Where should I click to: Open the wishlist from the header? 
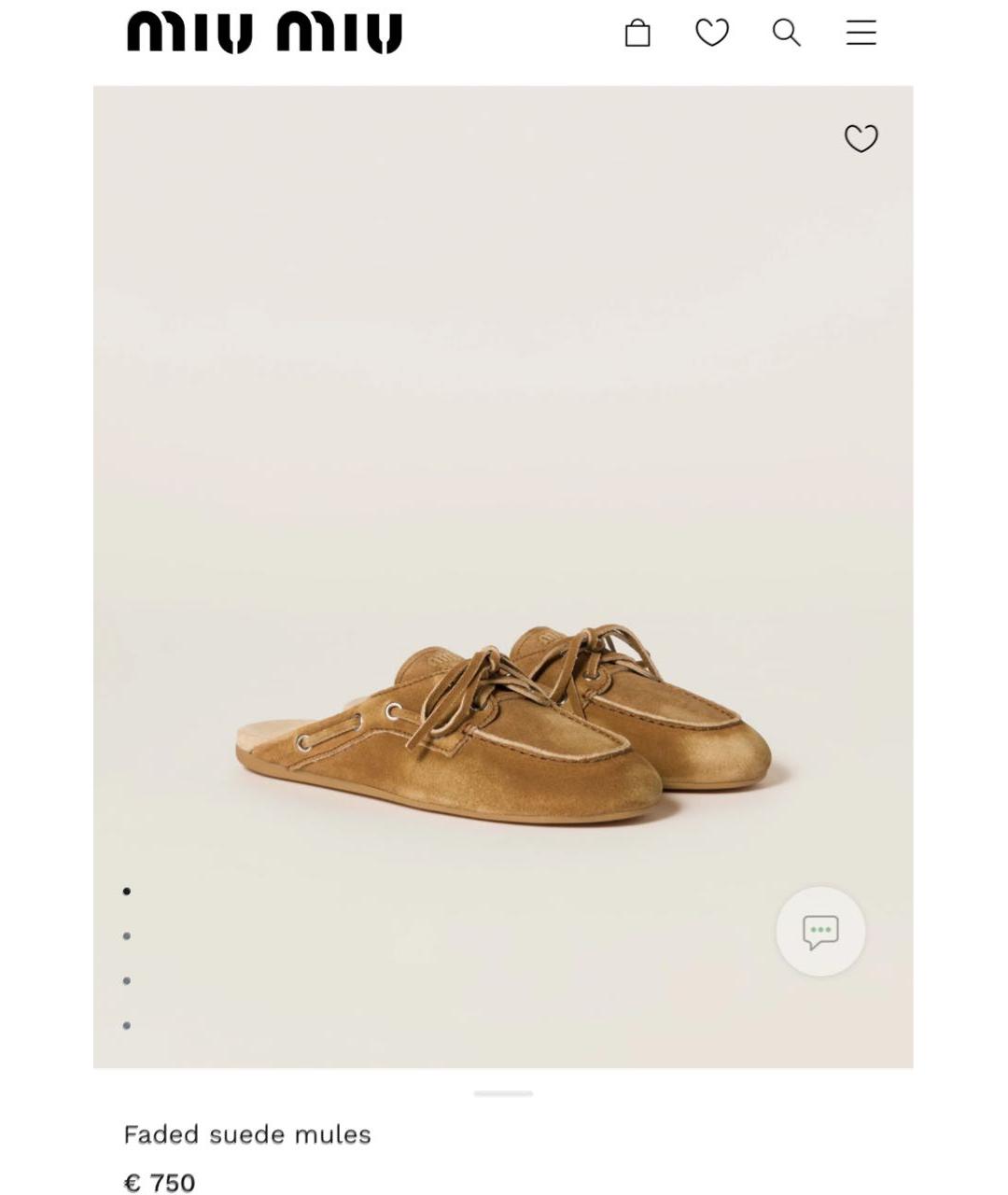coord(712,33)
